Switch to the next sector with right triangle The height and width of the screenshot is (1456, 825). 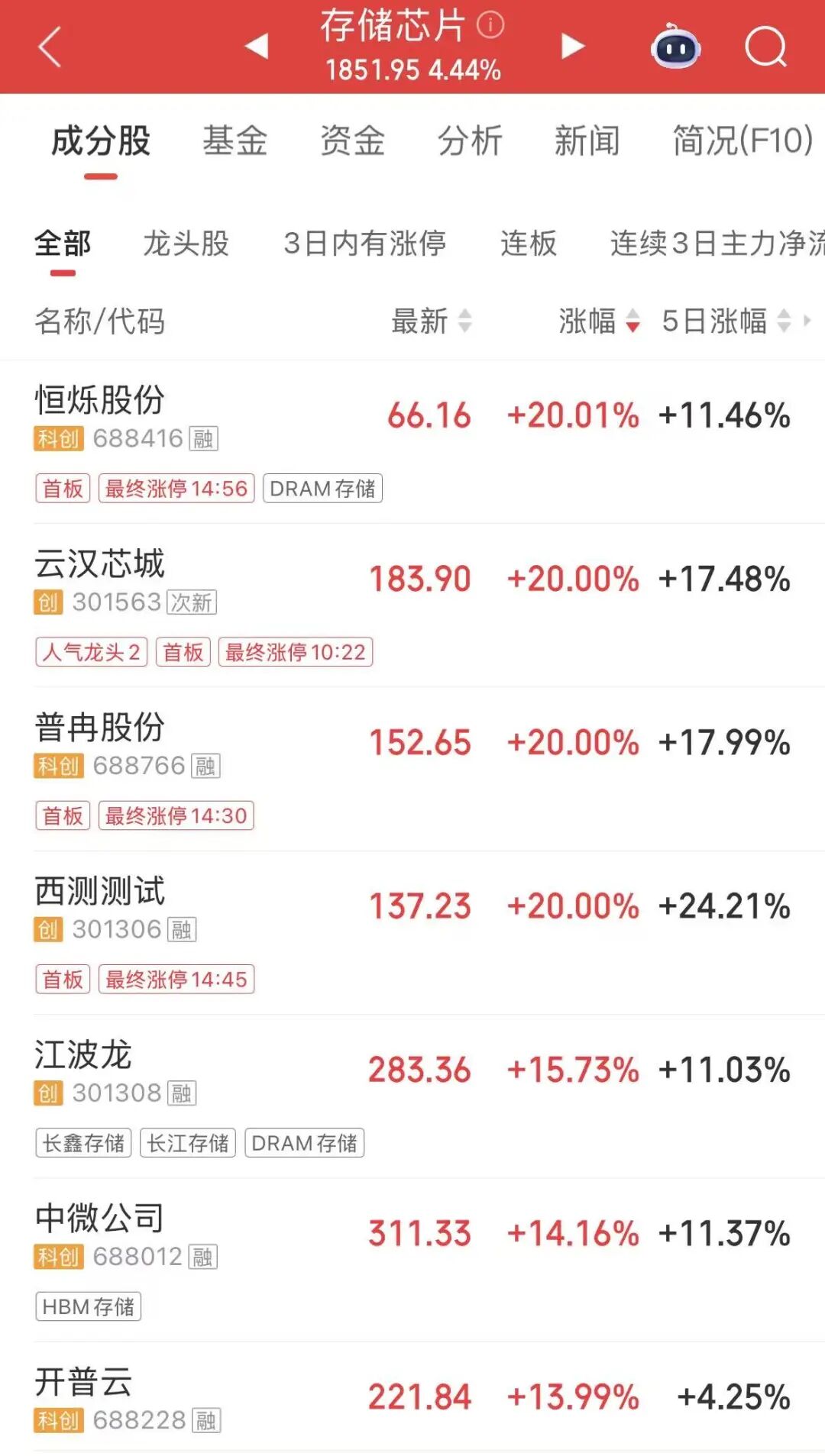click(x=572, y=46)
